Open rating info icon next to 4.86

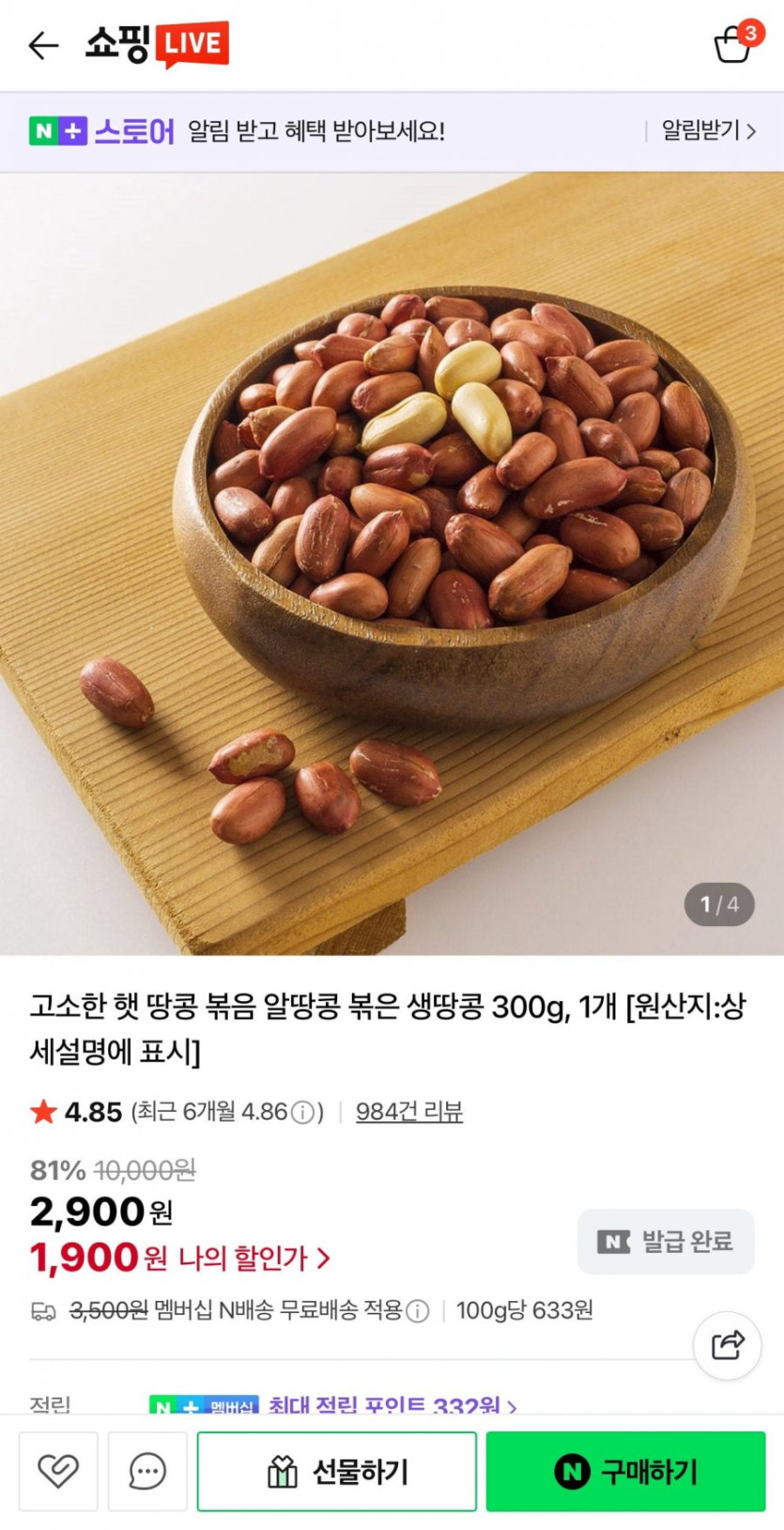coord(302,1113)
